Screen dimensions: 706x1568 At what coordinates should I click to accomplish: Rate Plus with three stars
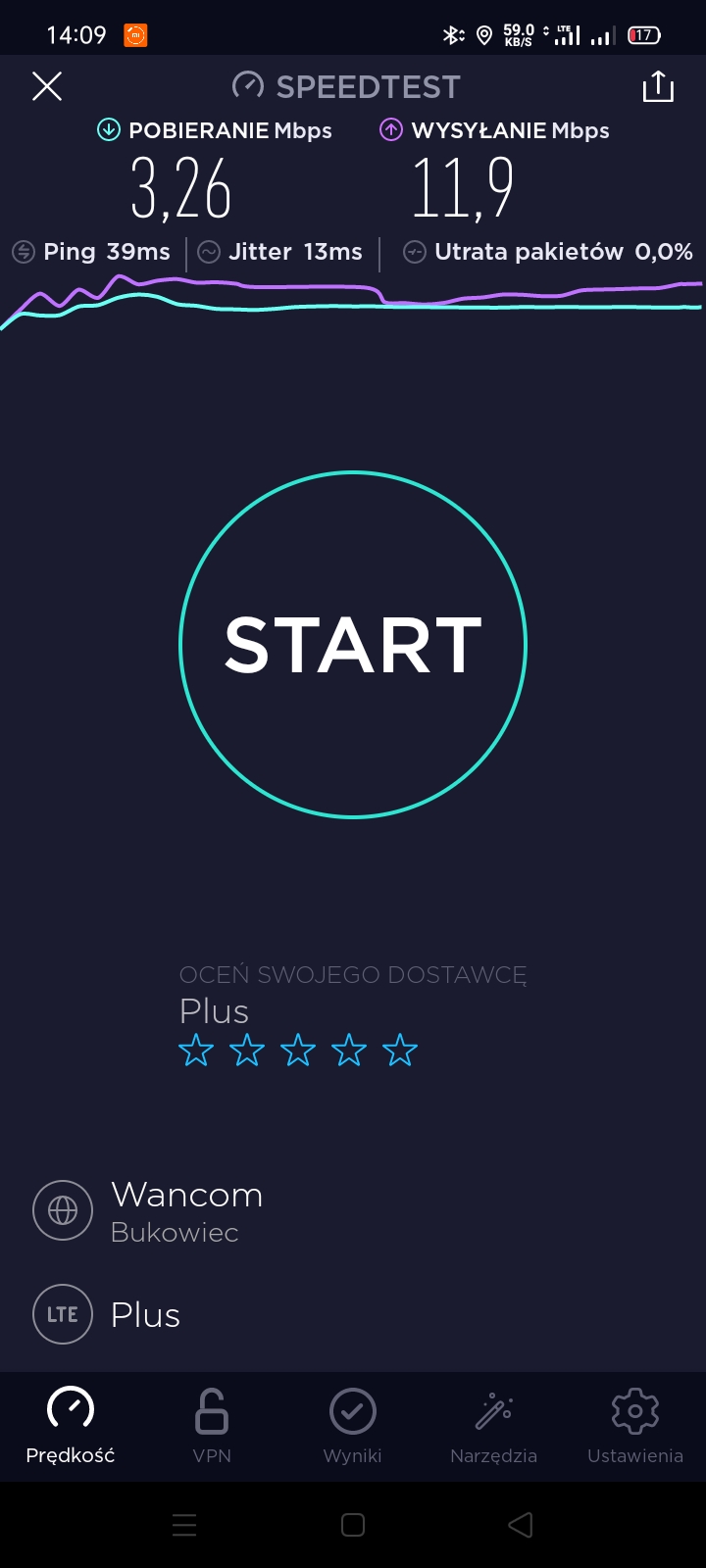tap(298, 1052)
